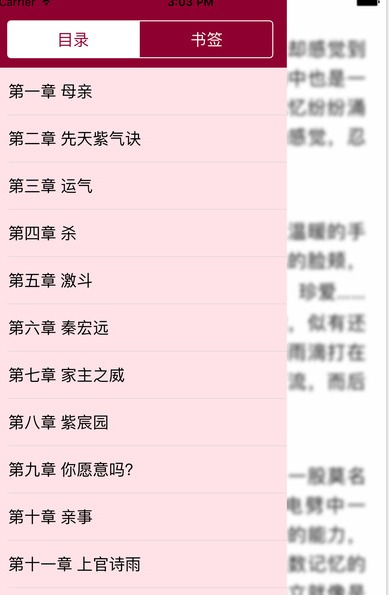Open chapter 第六章 秦宏远
This screenshot has height=595, width=389.
pos(143,328)
